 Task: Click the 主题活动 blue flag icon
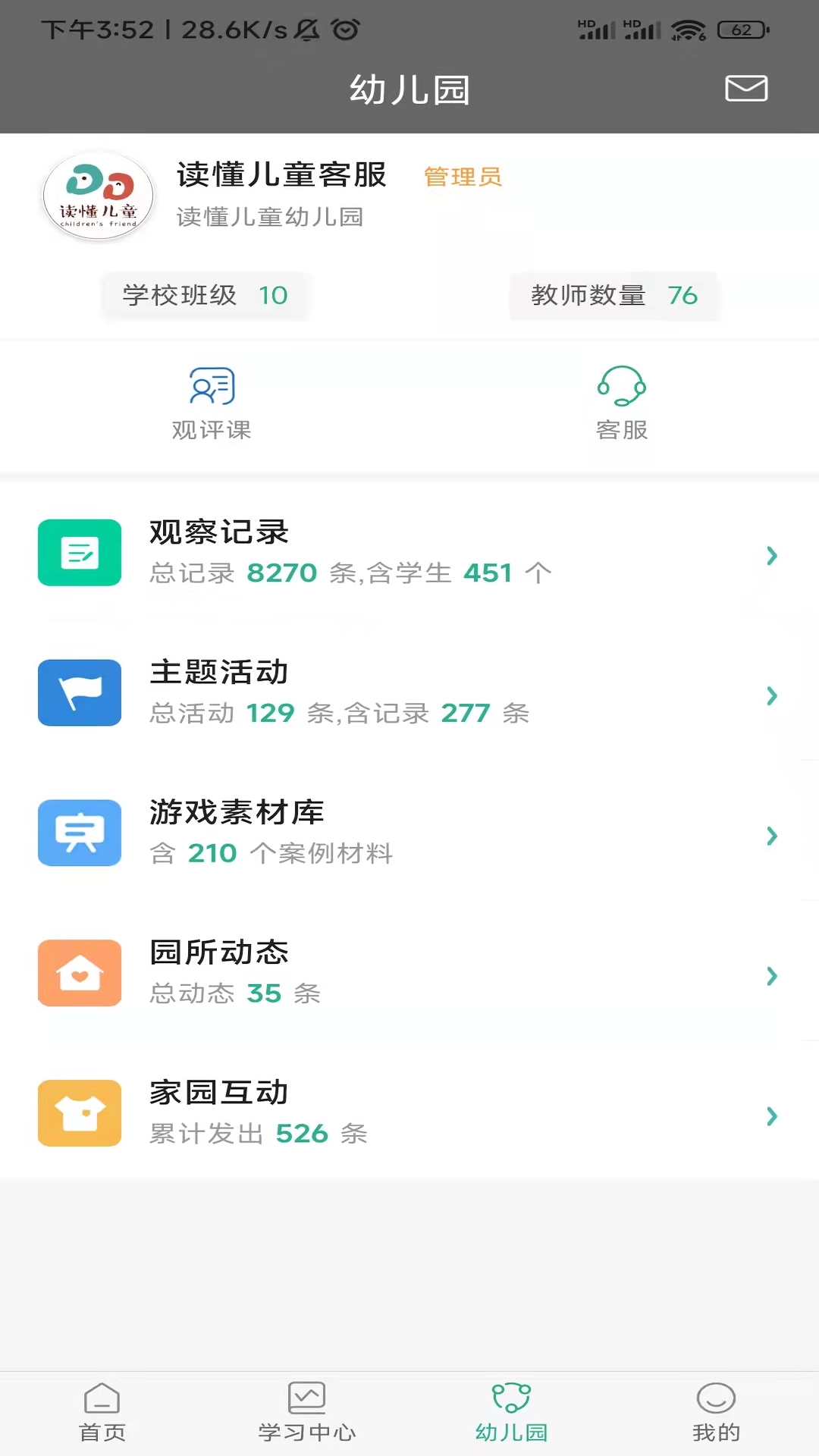(79, 692)
